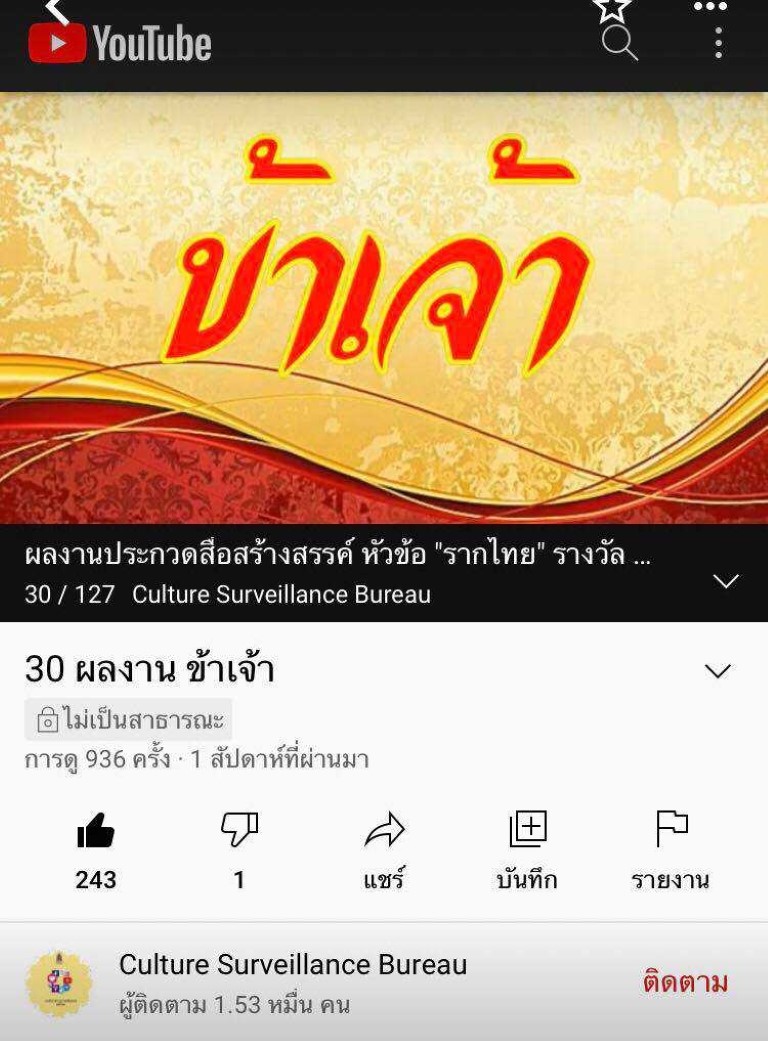Viewport: 768px width, 1041px height.
Task: Like the video with 243 likes
Action: [x=96, y=830]
